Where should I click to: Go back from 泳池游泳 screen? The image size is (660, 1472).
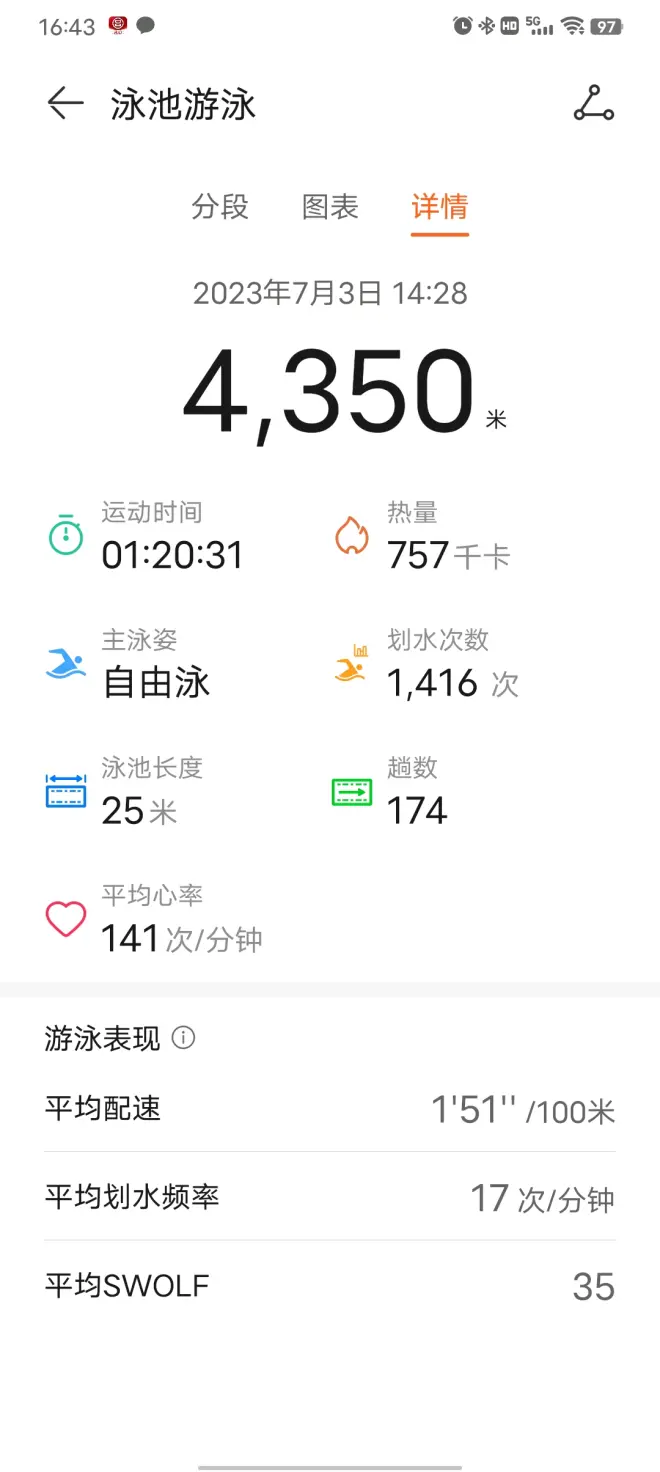point(65,104)
